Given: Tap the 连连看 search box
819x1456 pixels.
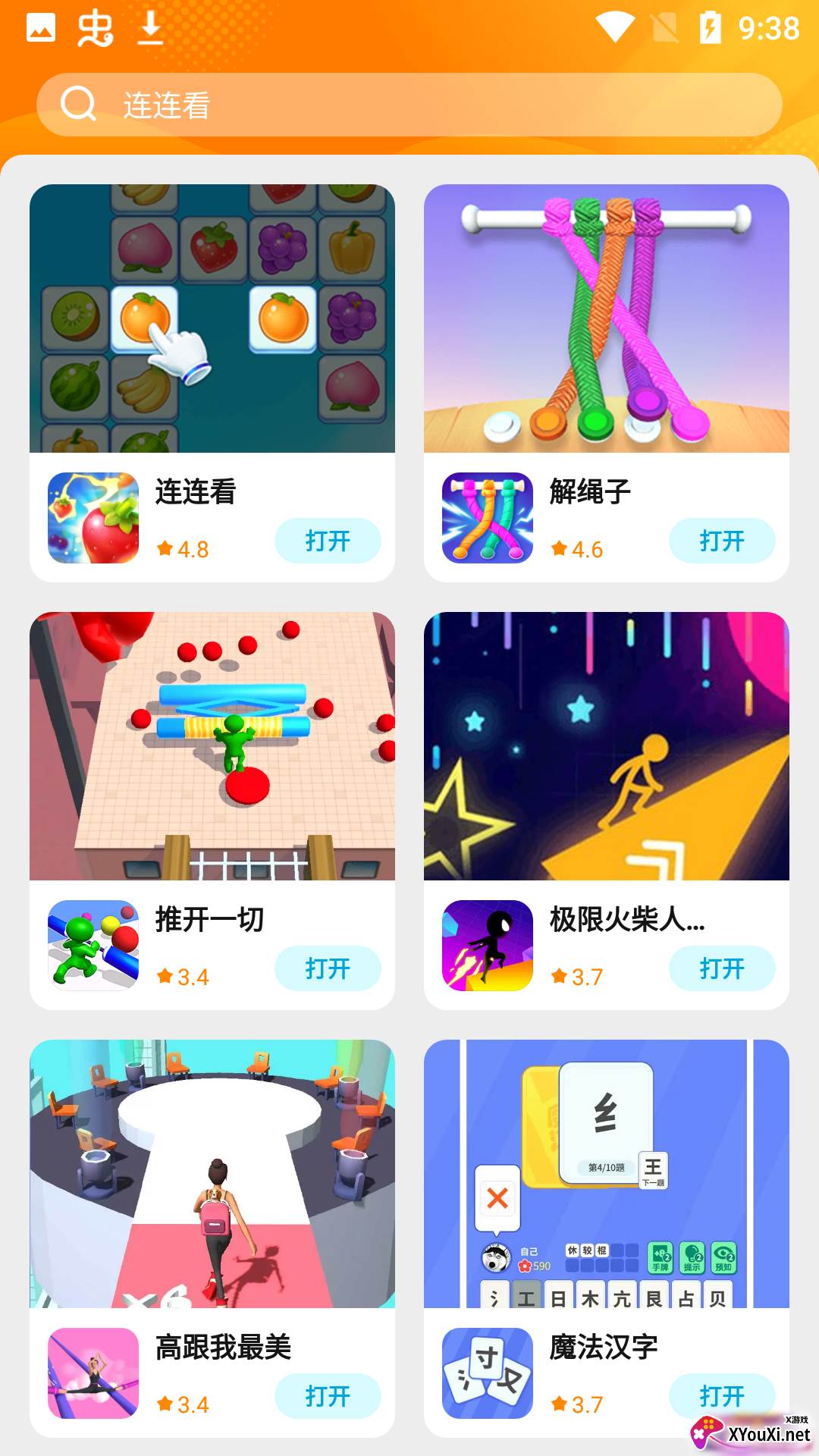Looking at the screenshot, I should coord(409,105).
